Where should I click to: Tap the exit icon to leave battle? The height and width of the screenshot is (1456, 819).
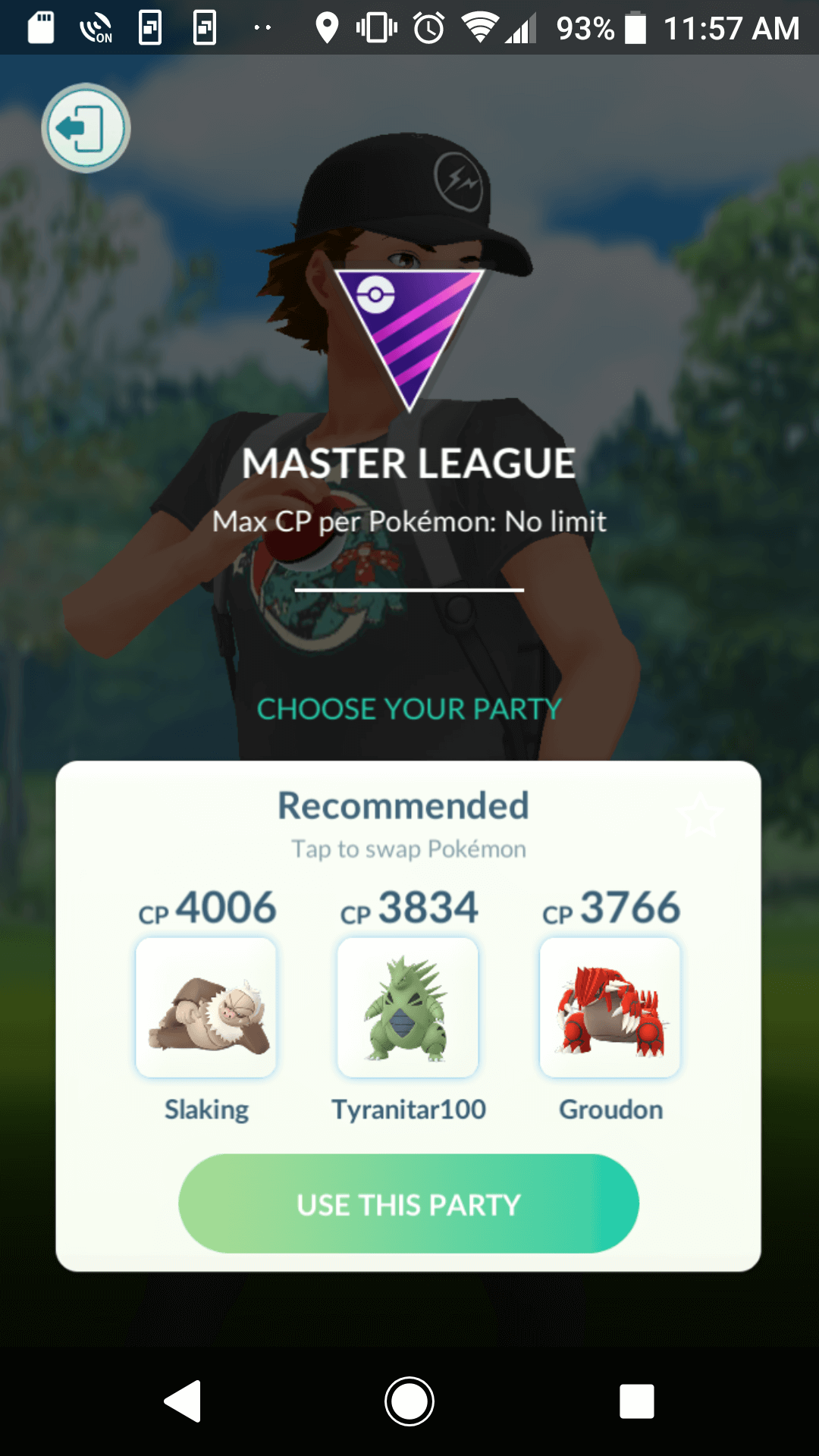pos(86,128)
